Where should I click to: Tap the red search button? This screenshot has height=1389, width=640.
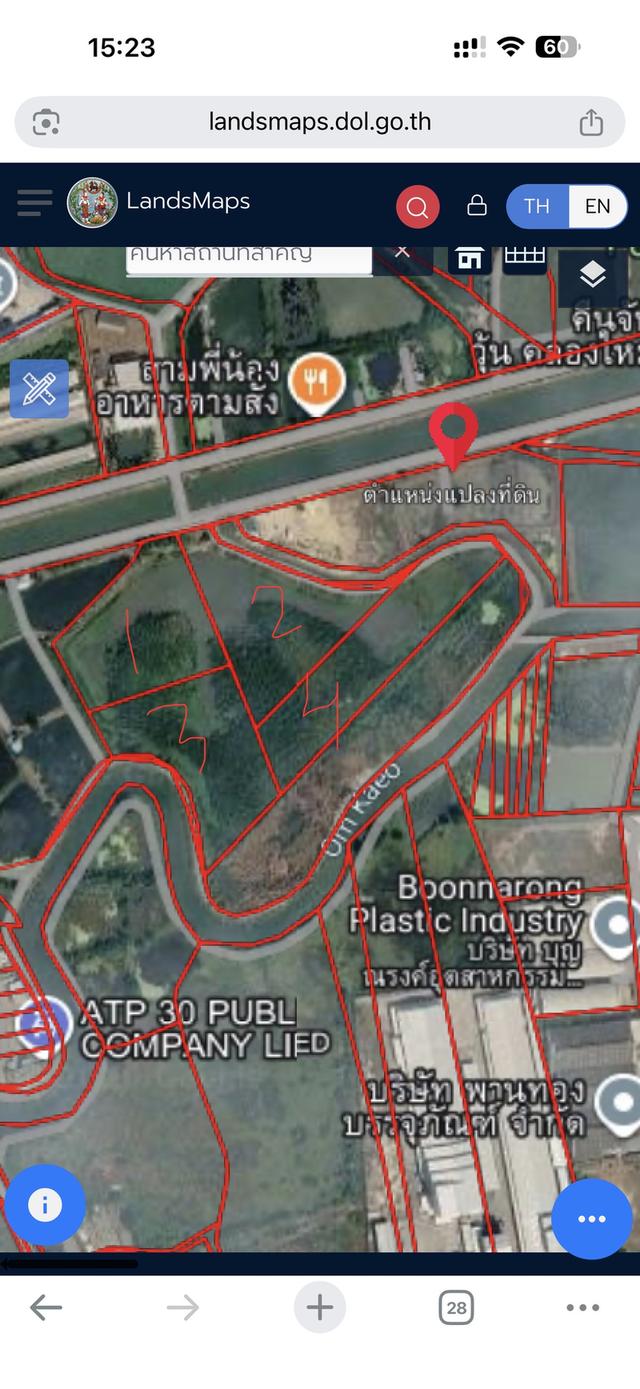coord(417,206)
